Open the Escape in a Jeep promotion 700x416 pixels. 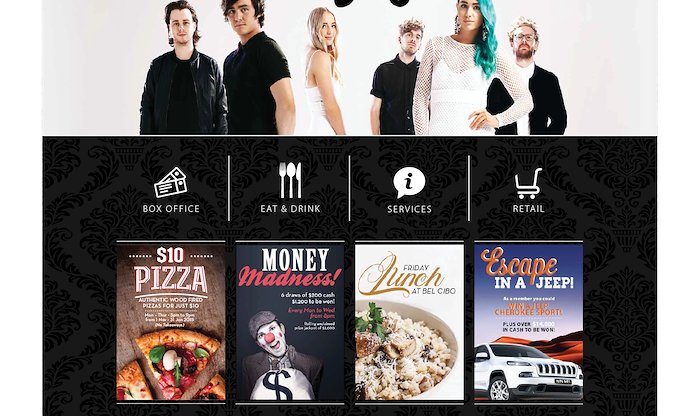coord(528,322)
